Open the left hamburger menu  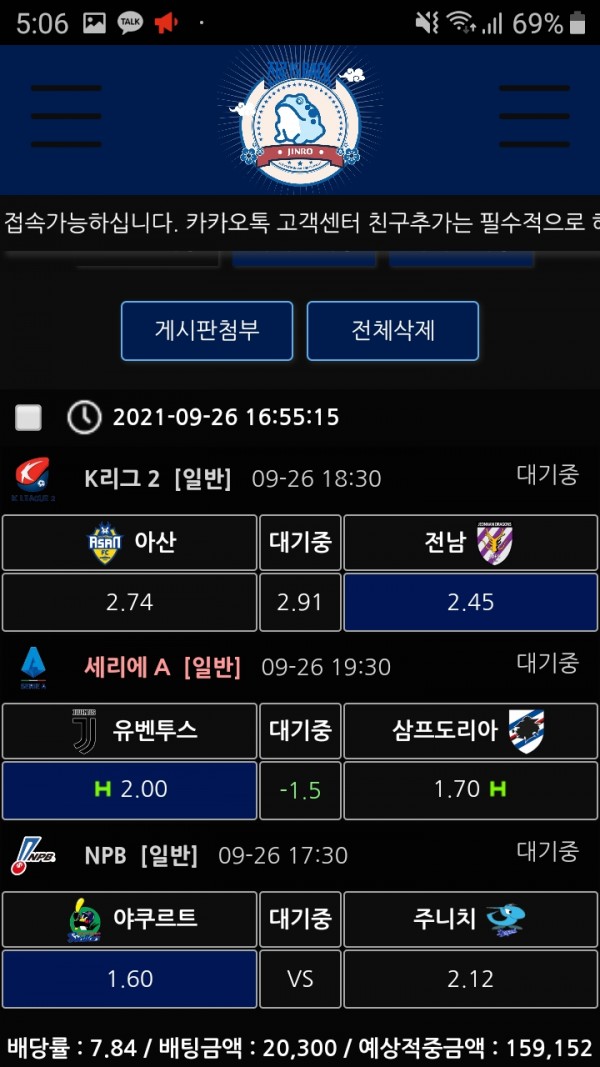click(x=66, y=117)
